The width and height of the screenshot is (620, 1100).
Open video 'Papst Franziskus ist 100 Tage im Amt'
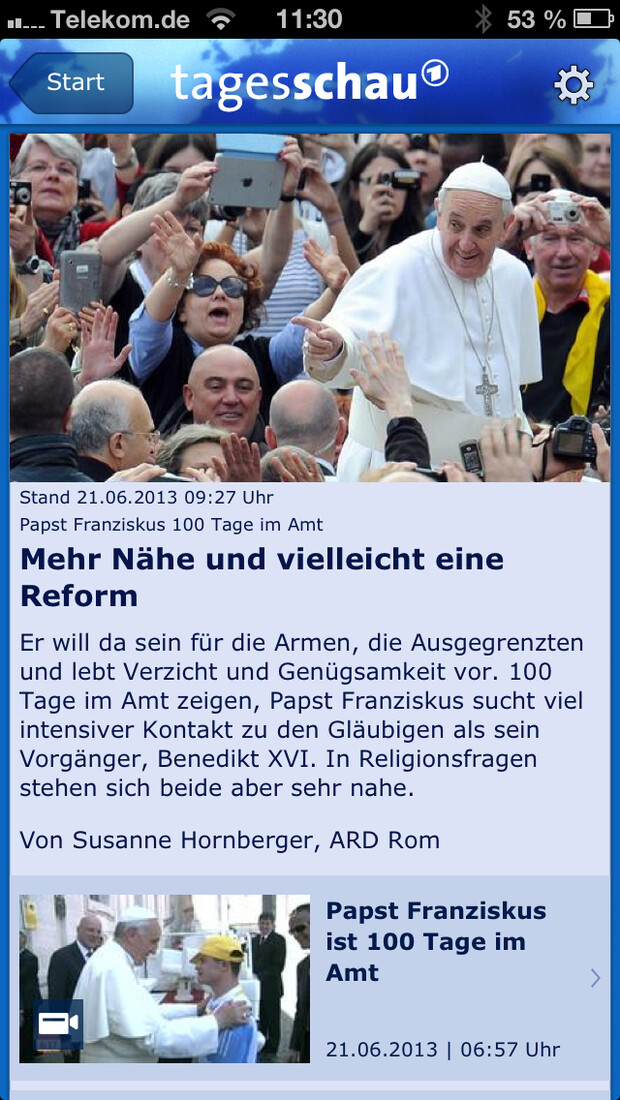tap(310, 978)
